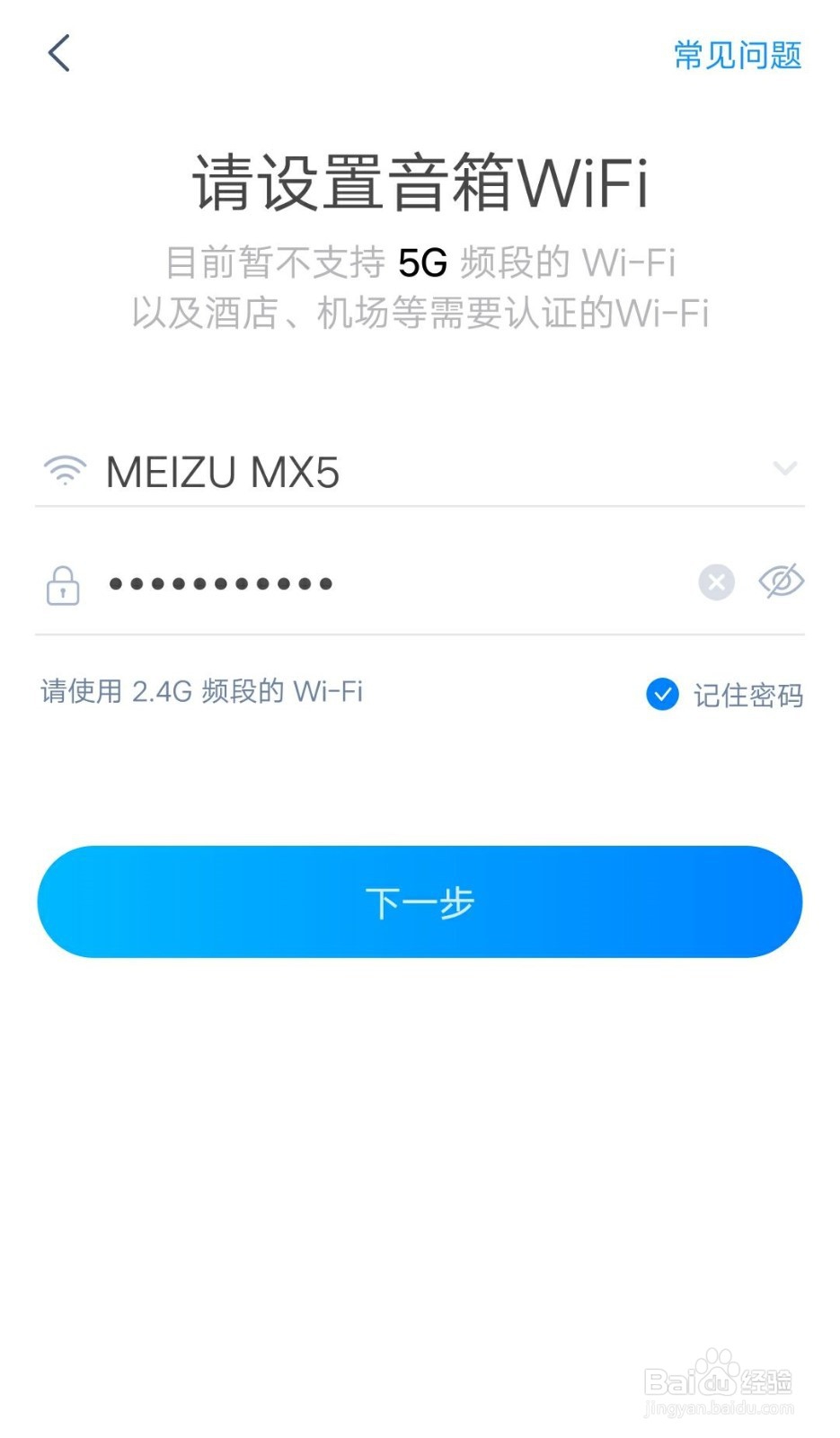Screen dimensions: 840x1438
Task: Open 常见问题 at the top right
Action: [x=735, y=56]
